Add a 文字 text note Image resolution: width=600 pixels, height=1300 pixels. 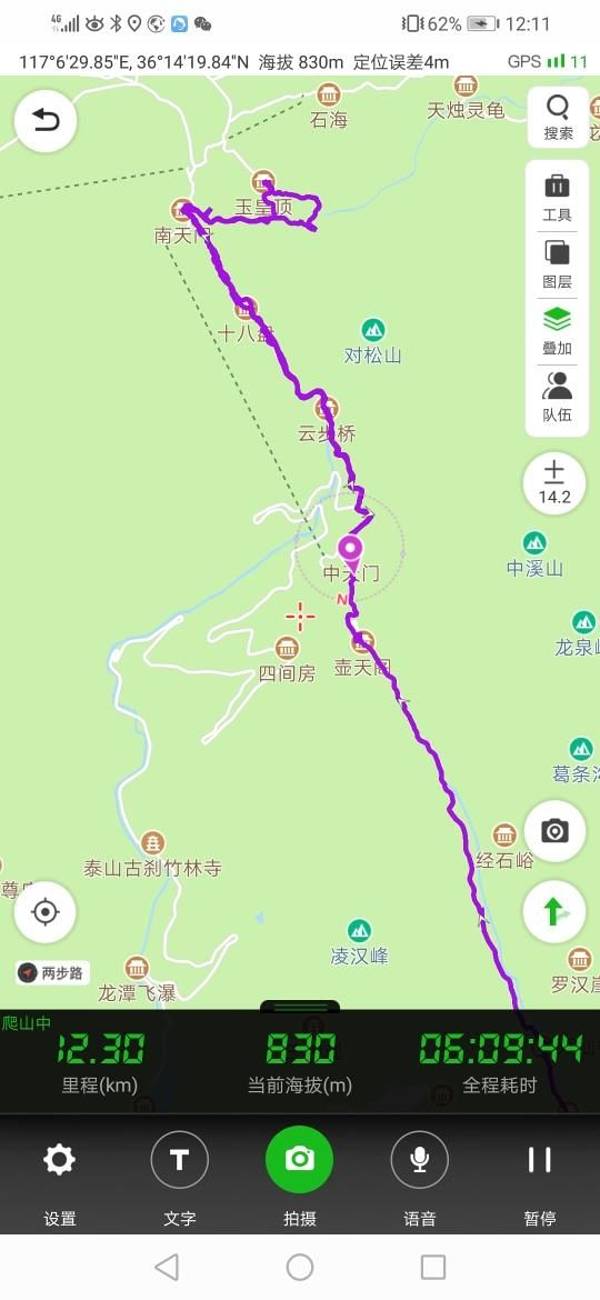point(179,1175)
